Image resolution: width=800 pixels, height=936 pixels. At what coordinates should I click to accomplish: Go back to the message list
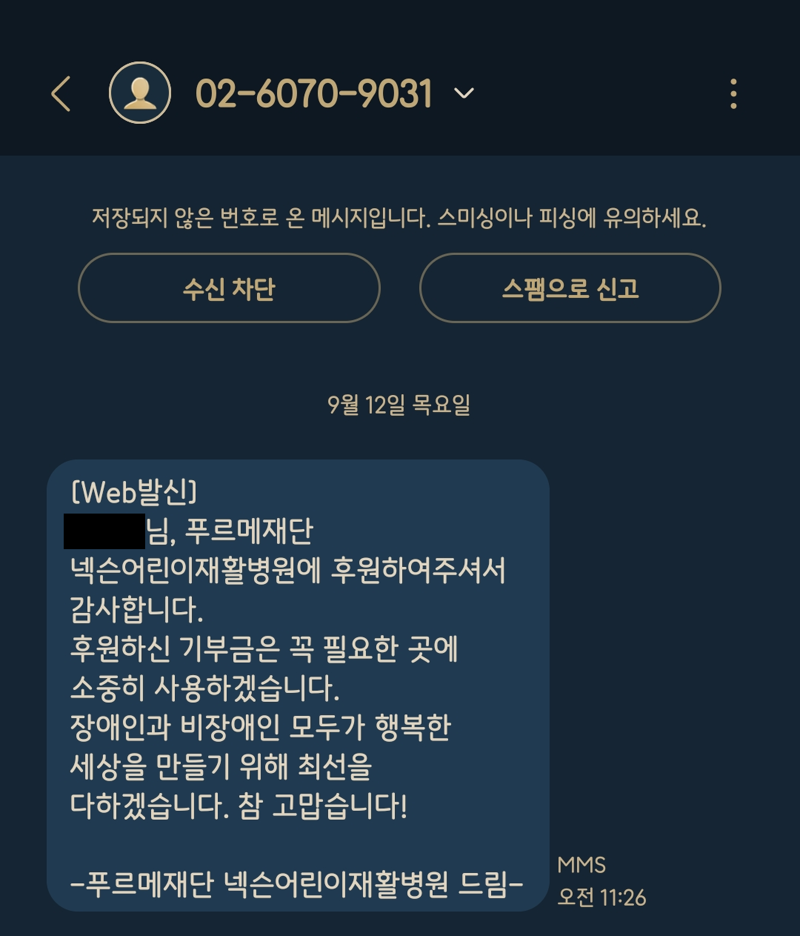point(61,94)
